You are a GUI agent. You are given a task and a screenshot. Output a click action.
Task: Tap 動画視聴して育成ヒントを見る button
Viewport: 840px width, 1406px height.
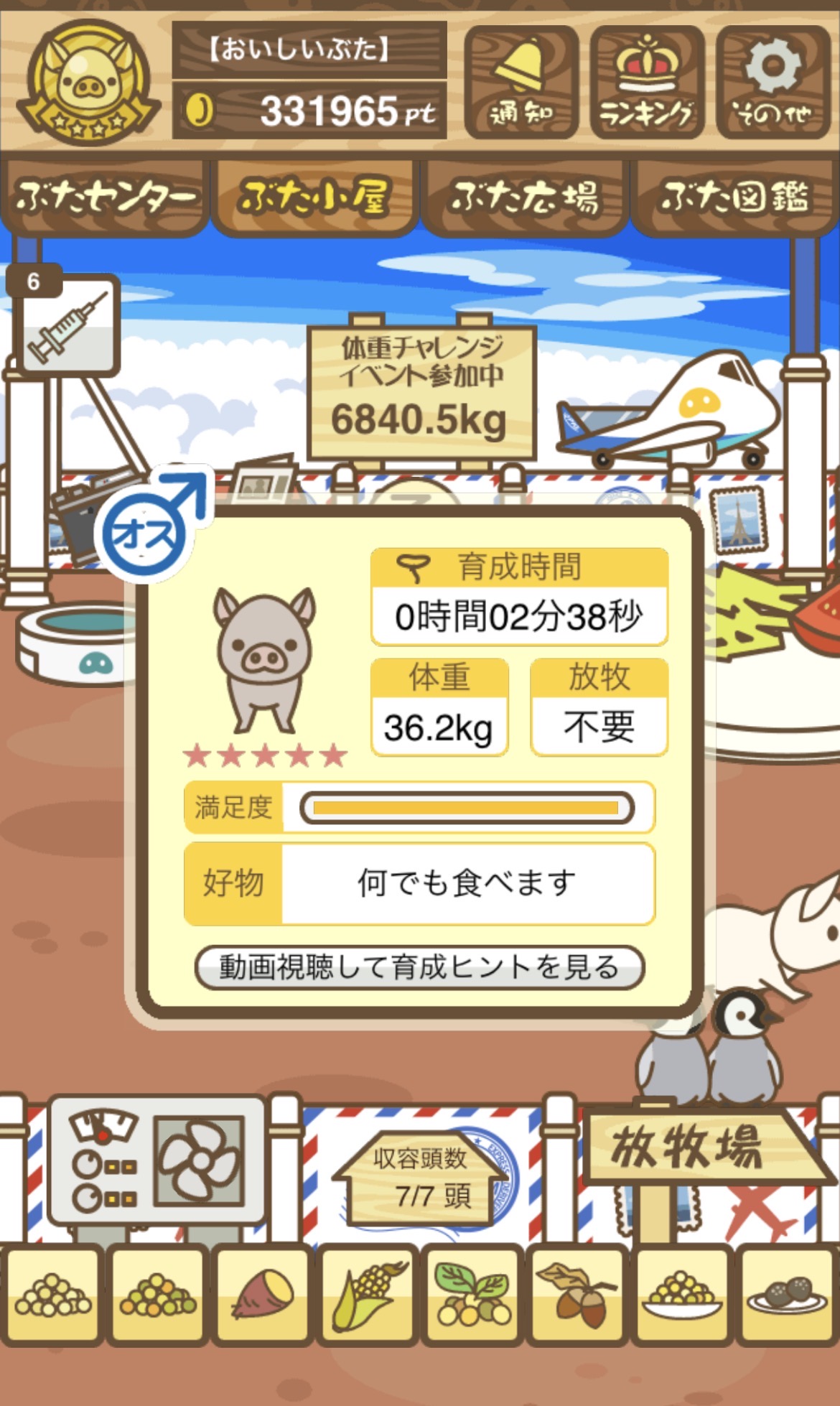(419, 967)
